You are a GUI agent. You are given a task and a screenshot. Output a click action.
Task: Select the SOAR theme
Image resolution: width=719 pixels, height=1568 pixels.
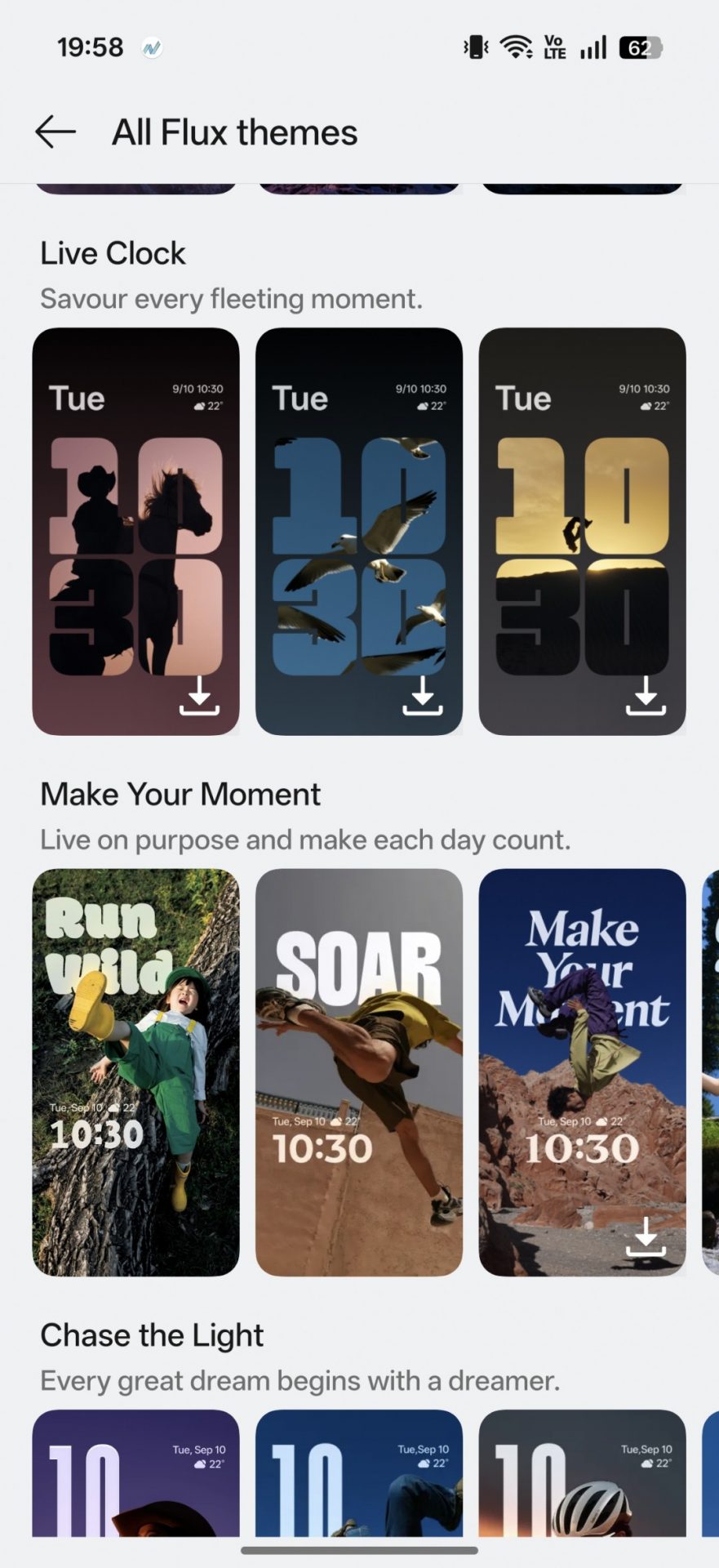coord(358,1071)
